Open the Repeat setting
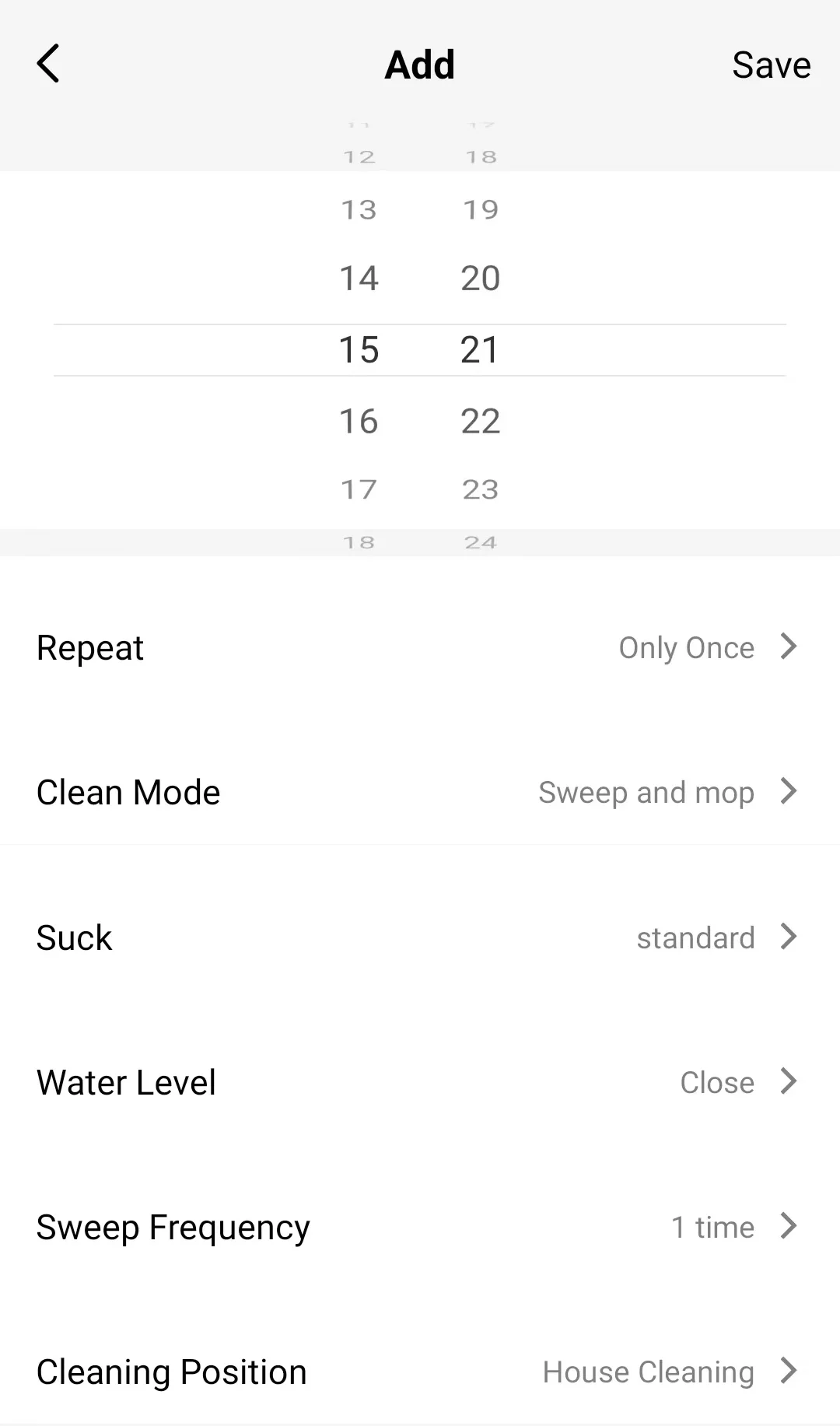This screenshot has height=1426, width=840. point(420,648)
